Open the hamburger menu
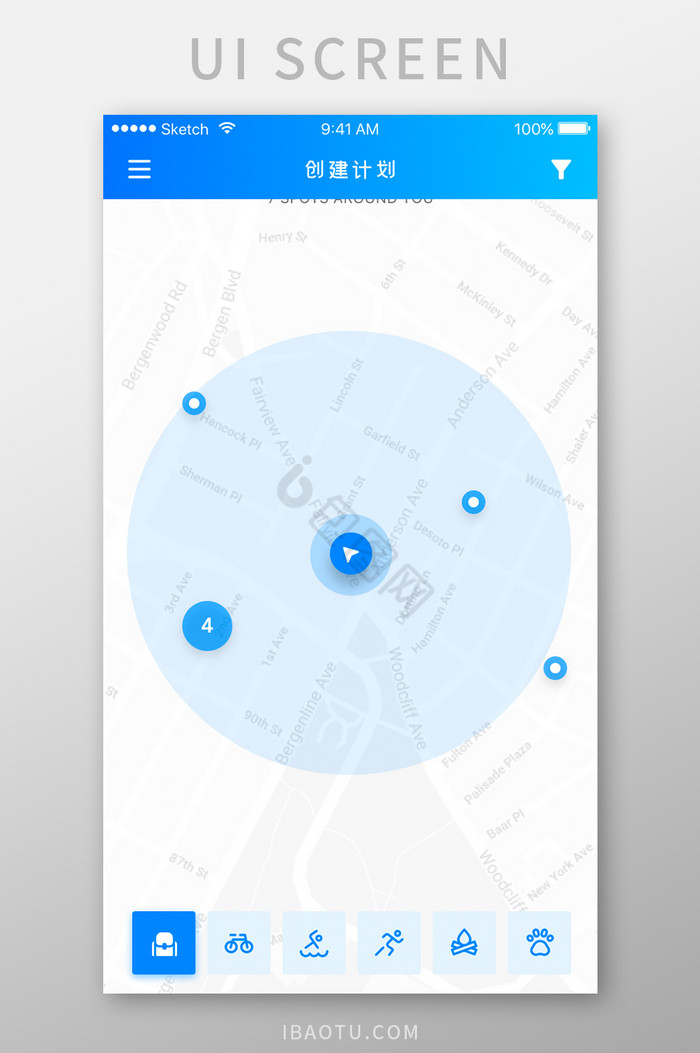 (x=140, y=170)
